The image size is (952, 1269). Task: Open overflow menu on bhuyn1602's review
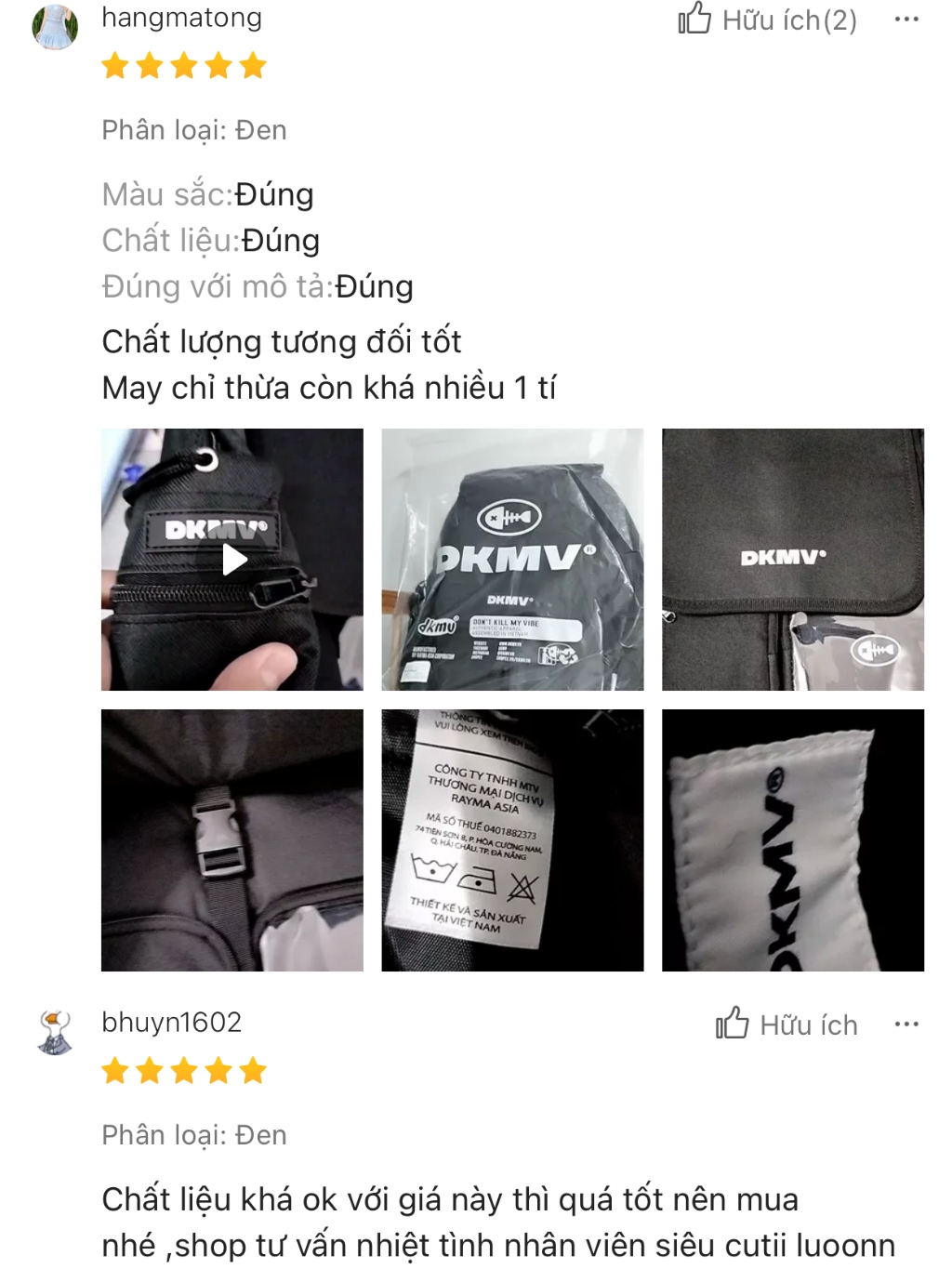pyautogui.click(x=906, y=1024)
